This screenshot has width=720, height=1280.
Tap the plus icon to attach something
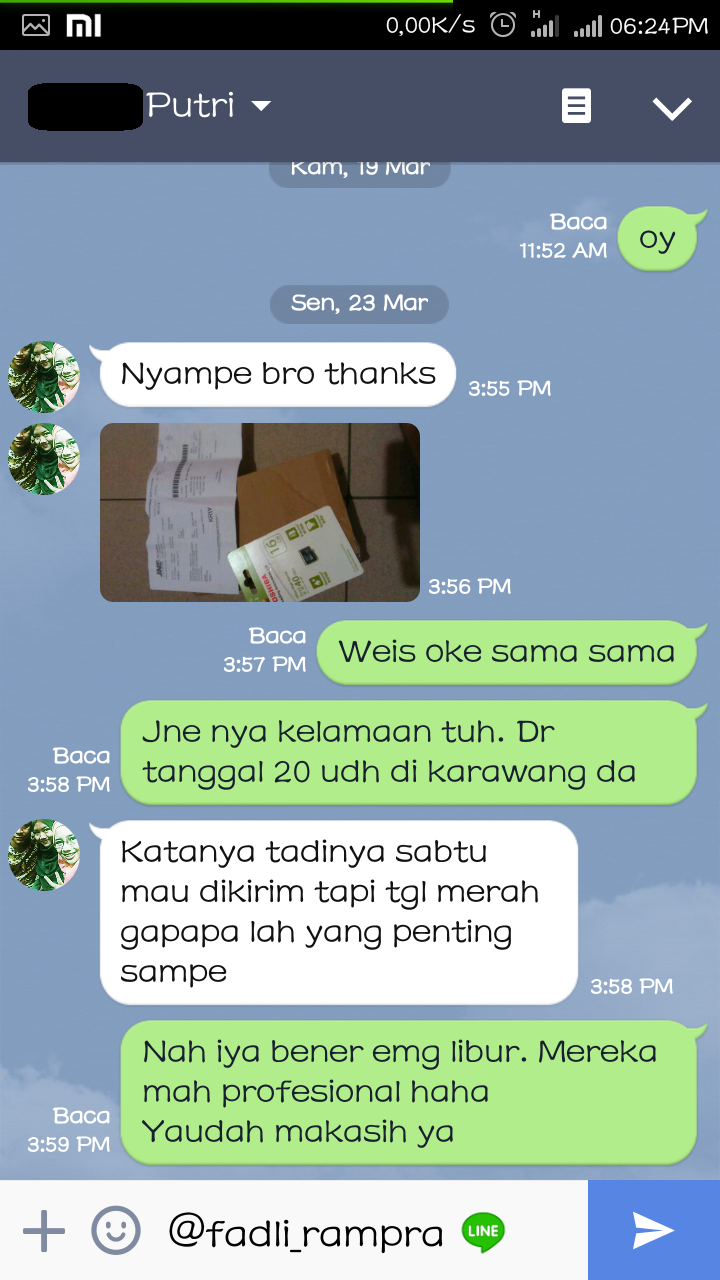pyautogui.click(x=44, y=1230)
